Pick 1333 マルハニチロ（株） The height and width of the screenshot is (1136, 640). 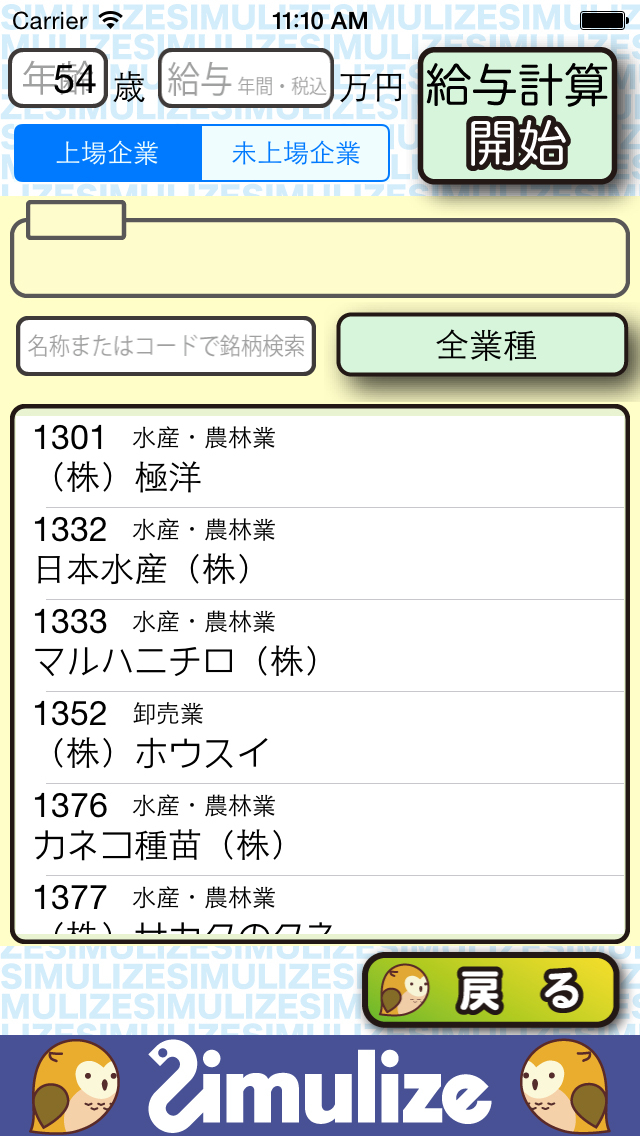point(320,646)
